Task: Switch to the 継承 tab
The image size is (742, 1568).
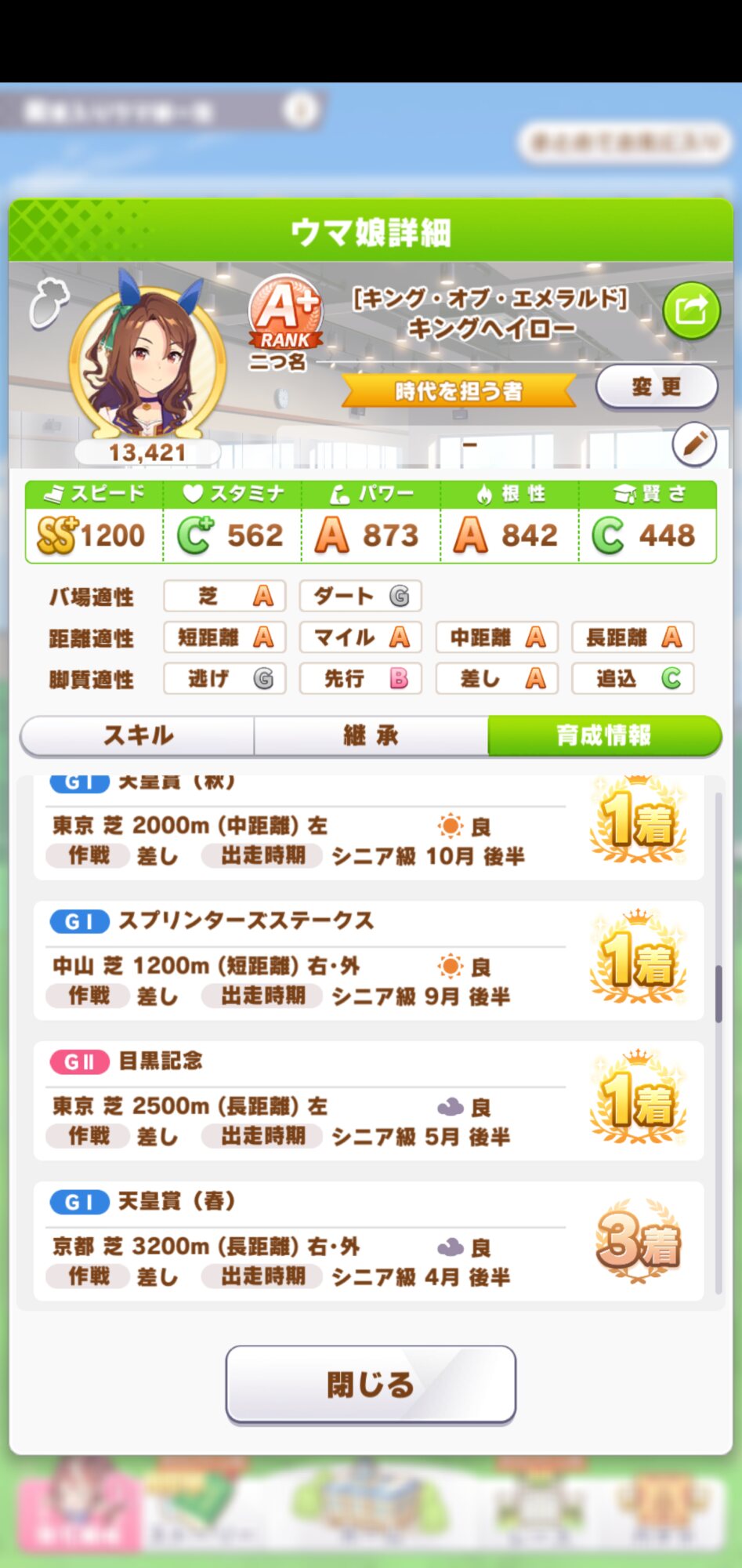Action: 371,735
